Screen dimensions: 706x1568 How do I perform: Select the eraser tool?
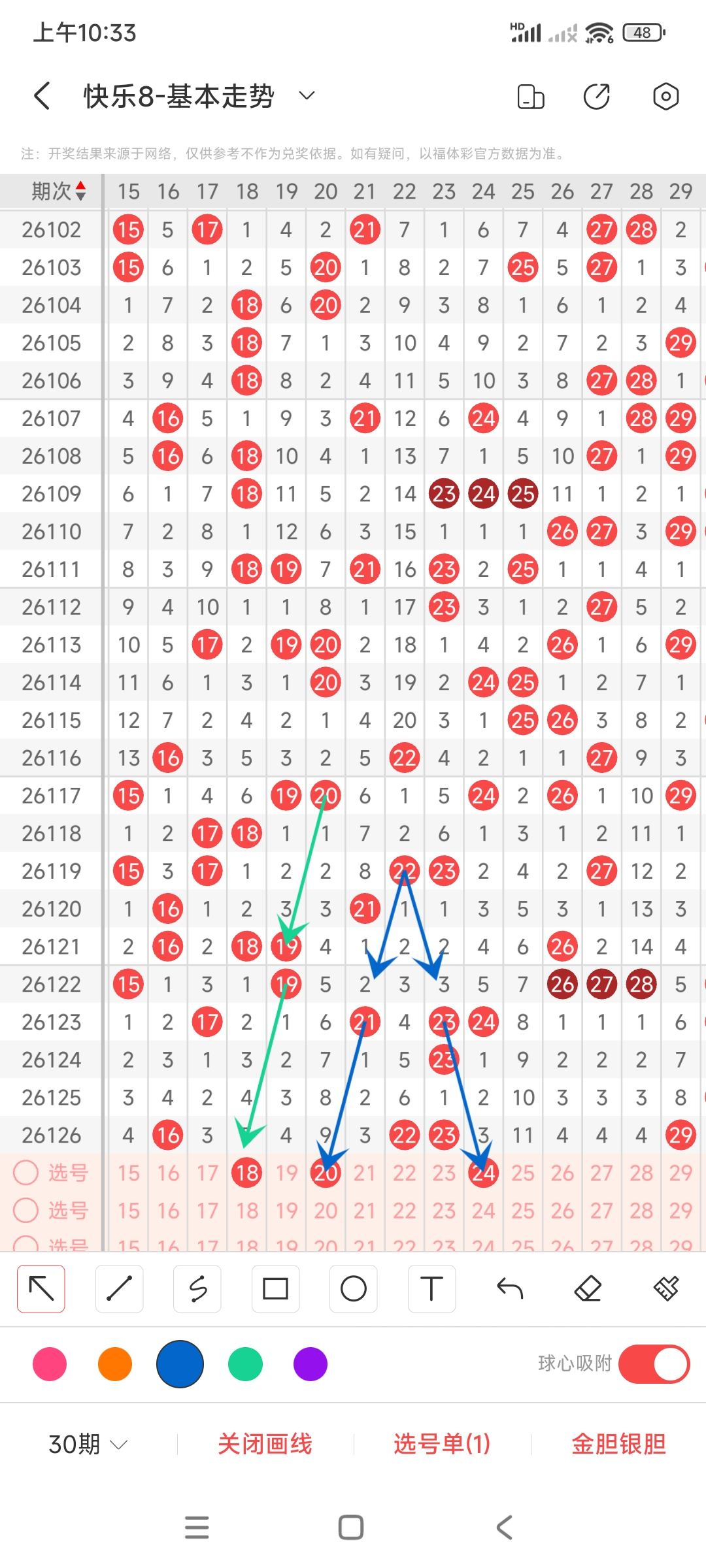pyautogui.click(x=588, y=1288)
